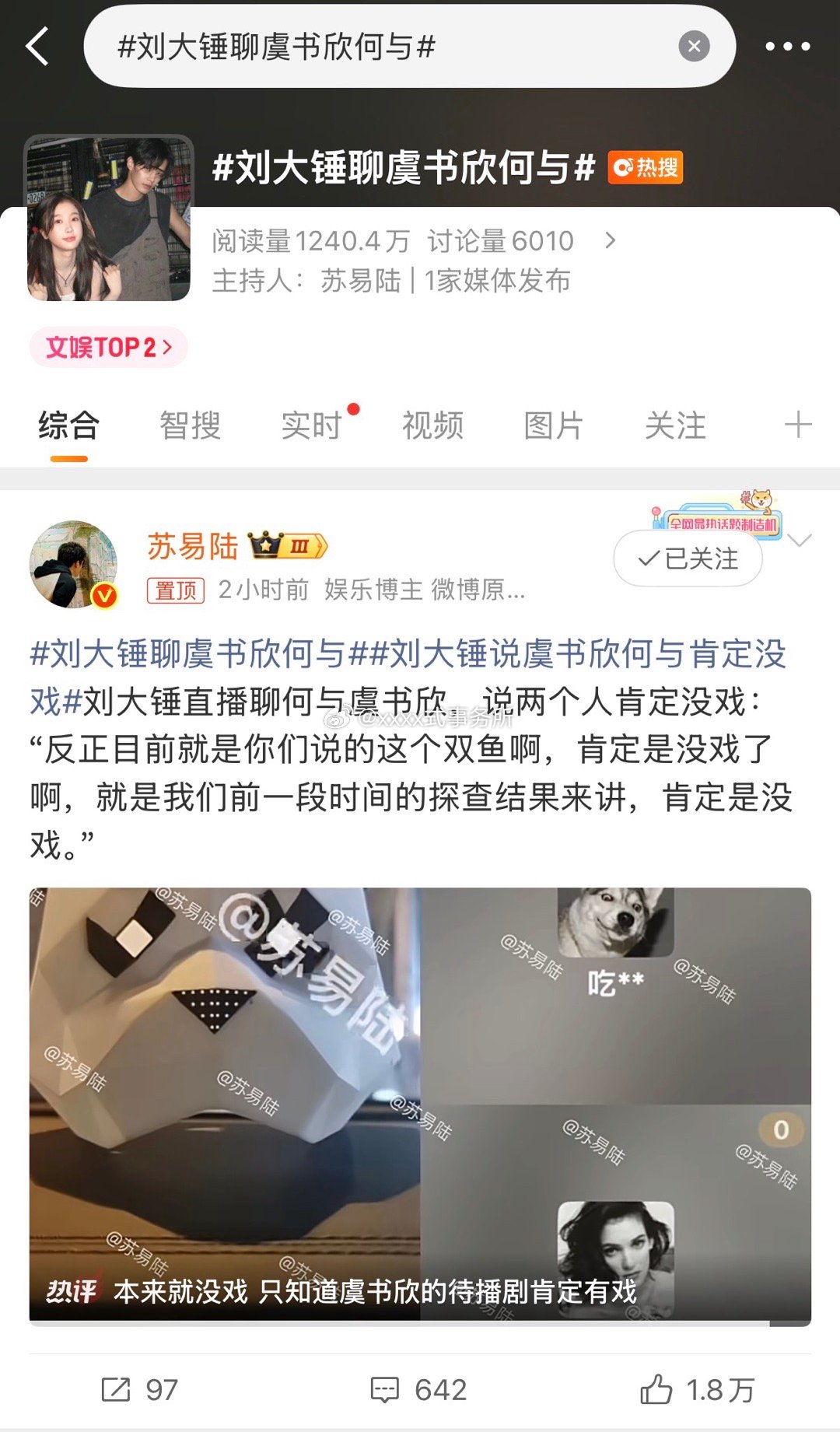840x1432 pixels.
Task: Clear the search box with the x icon
Action: point(692,47)
